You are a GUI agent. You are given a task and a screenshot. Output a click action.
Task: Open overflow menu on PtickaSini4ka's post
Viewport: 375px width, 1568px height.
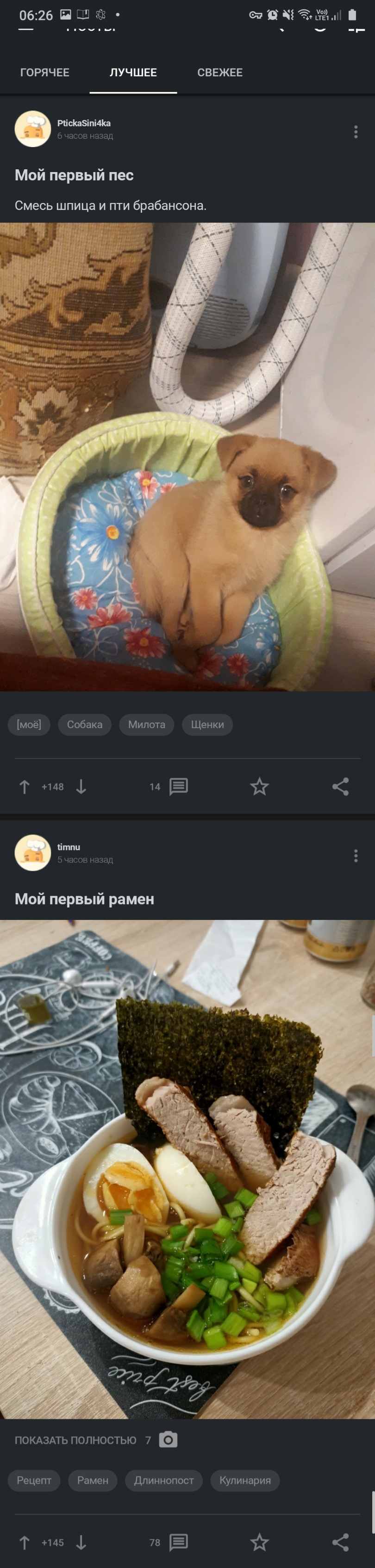click(356, 132)
